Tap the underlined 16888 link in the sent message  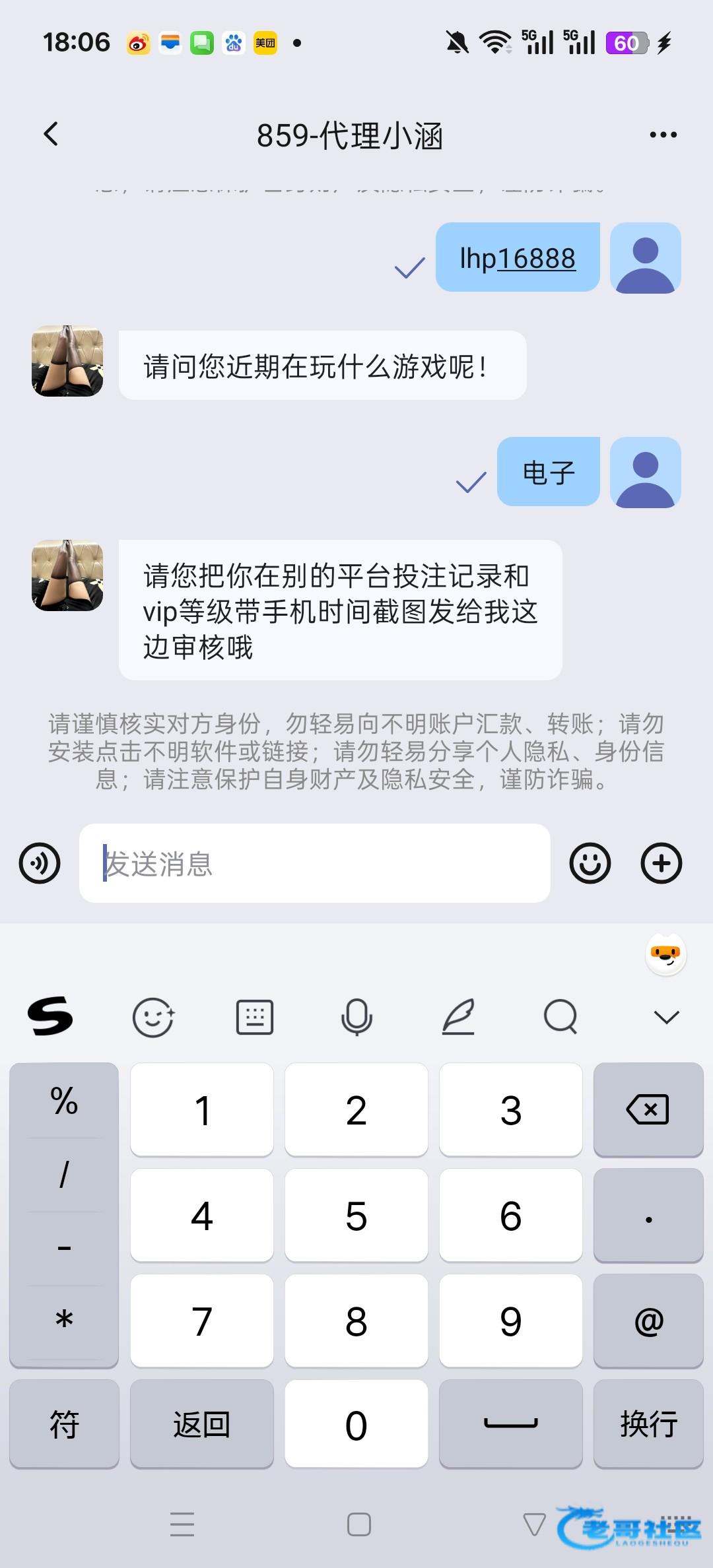click(536, 258)
